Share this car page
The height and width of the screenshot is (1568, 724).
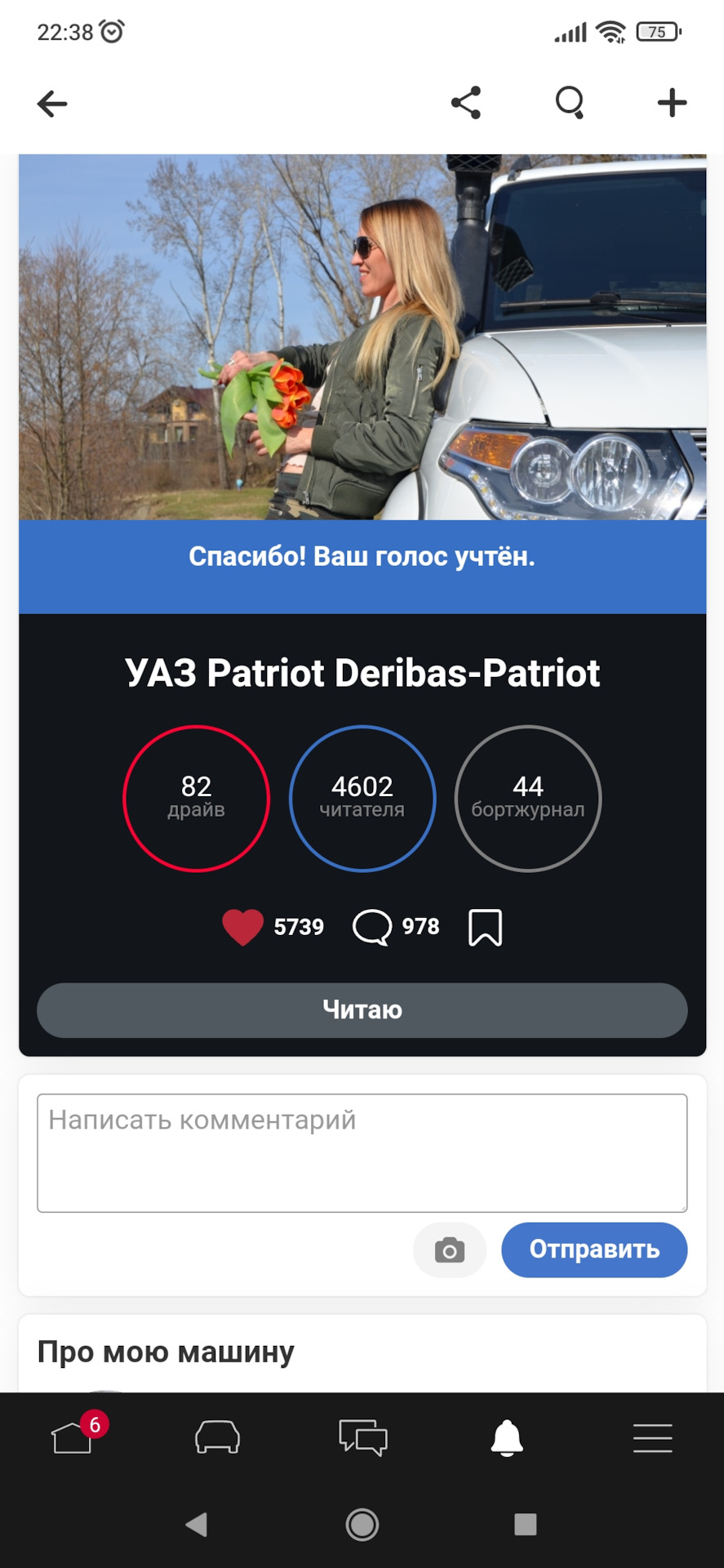click(466, 103)
